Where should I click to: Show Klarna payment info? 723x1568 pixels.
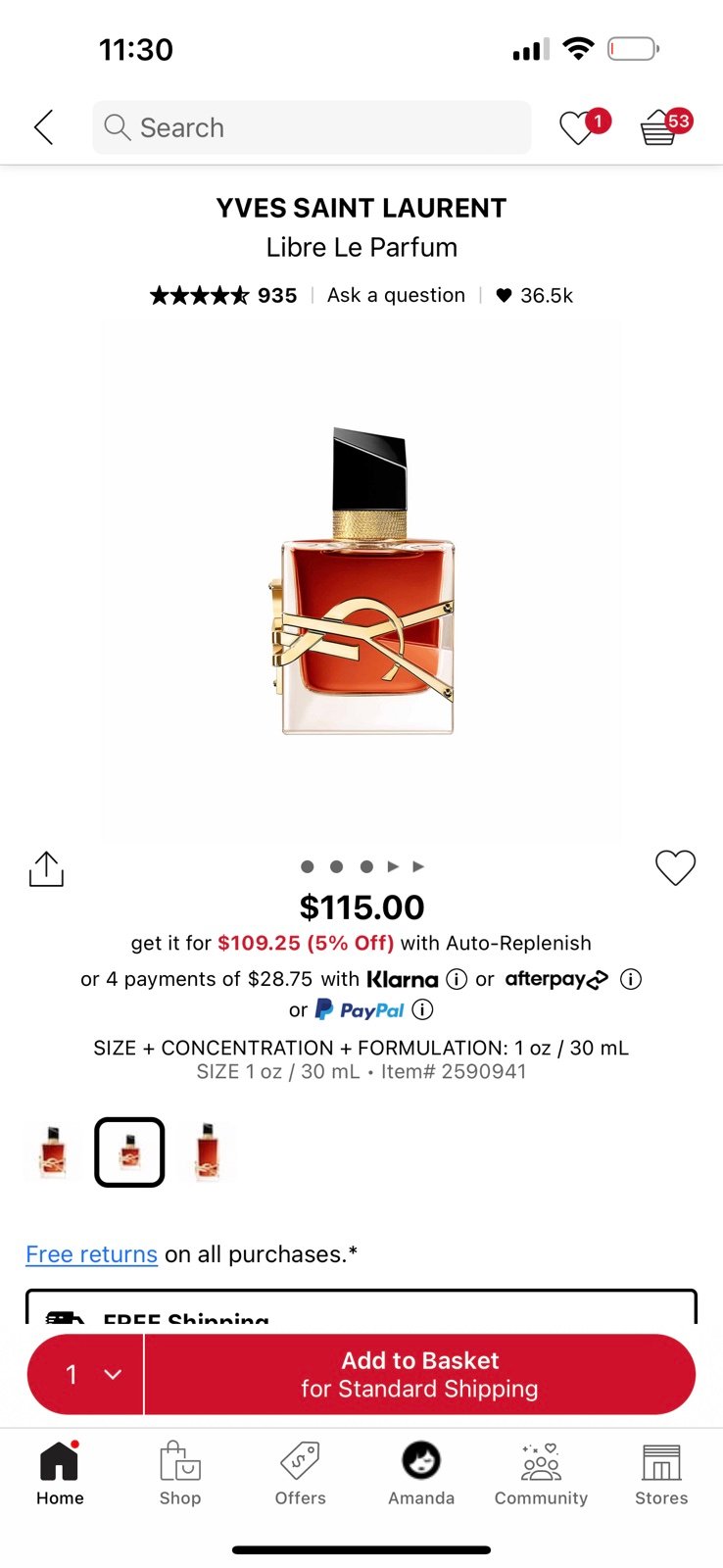[x=457, y=979]
